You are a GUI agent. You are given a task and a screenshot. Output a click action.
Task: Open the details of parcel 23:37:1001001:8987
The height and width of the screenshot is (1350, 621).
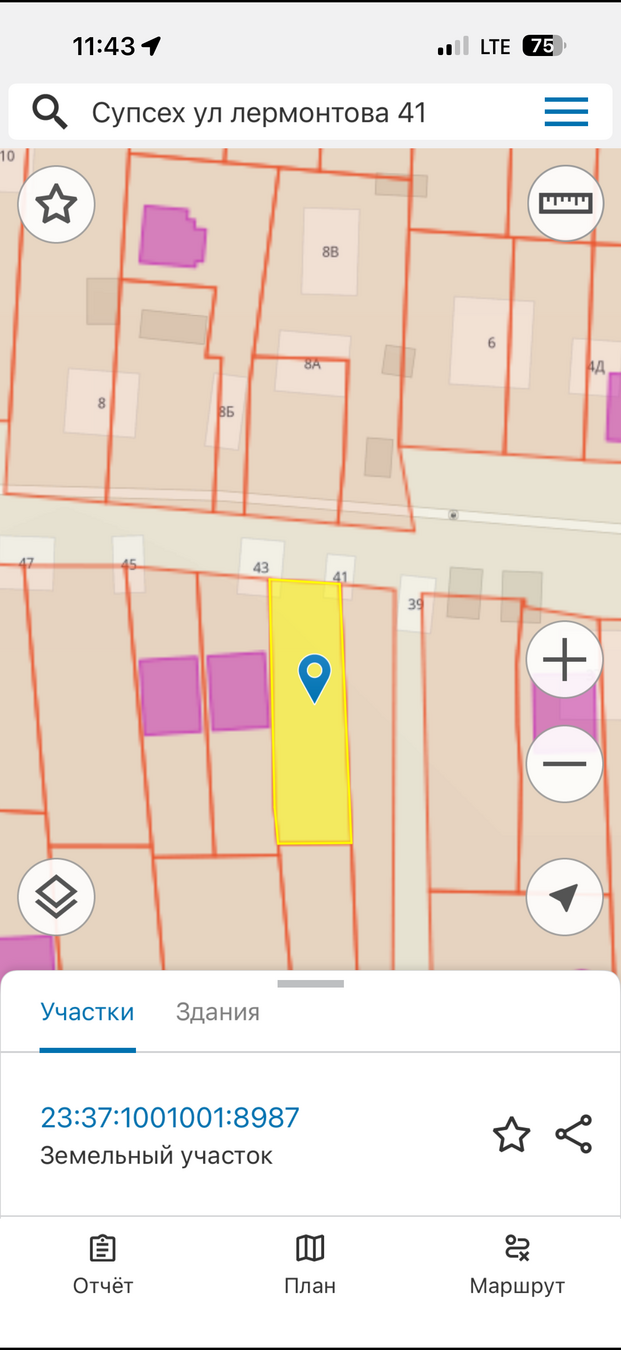pyautogui.click(x=170, y=1117)
